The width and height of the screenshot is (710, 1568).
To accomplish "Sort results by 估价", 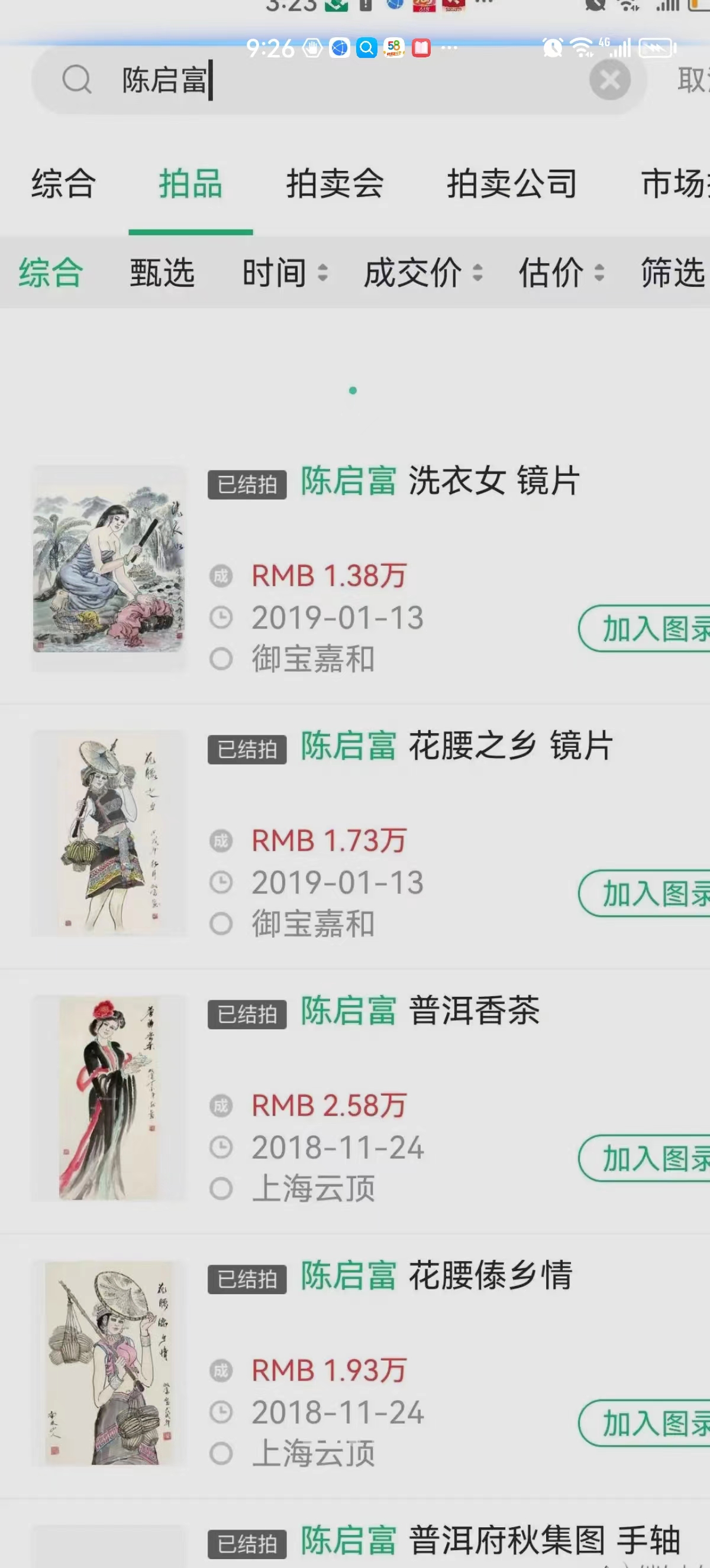I will click(x=561, y=272).
